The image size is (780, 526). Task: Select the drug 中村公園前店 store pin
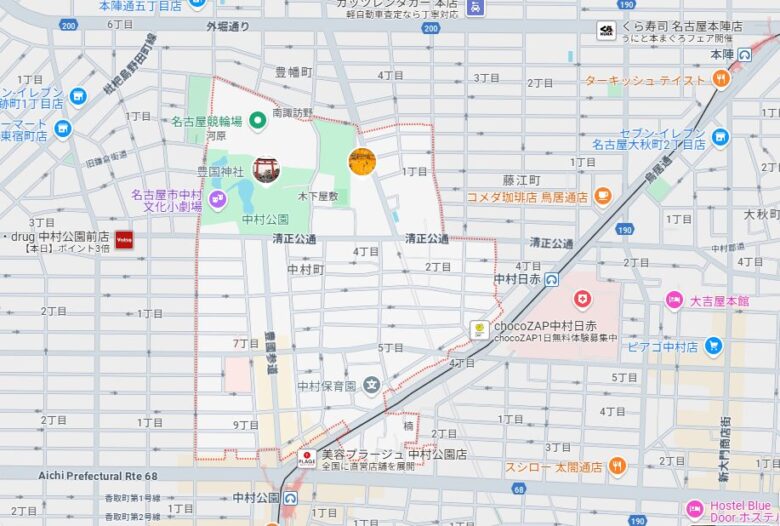124,240
